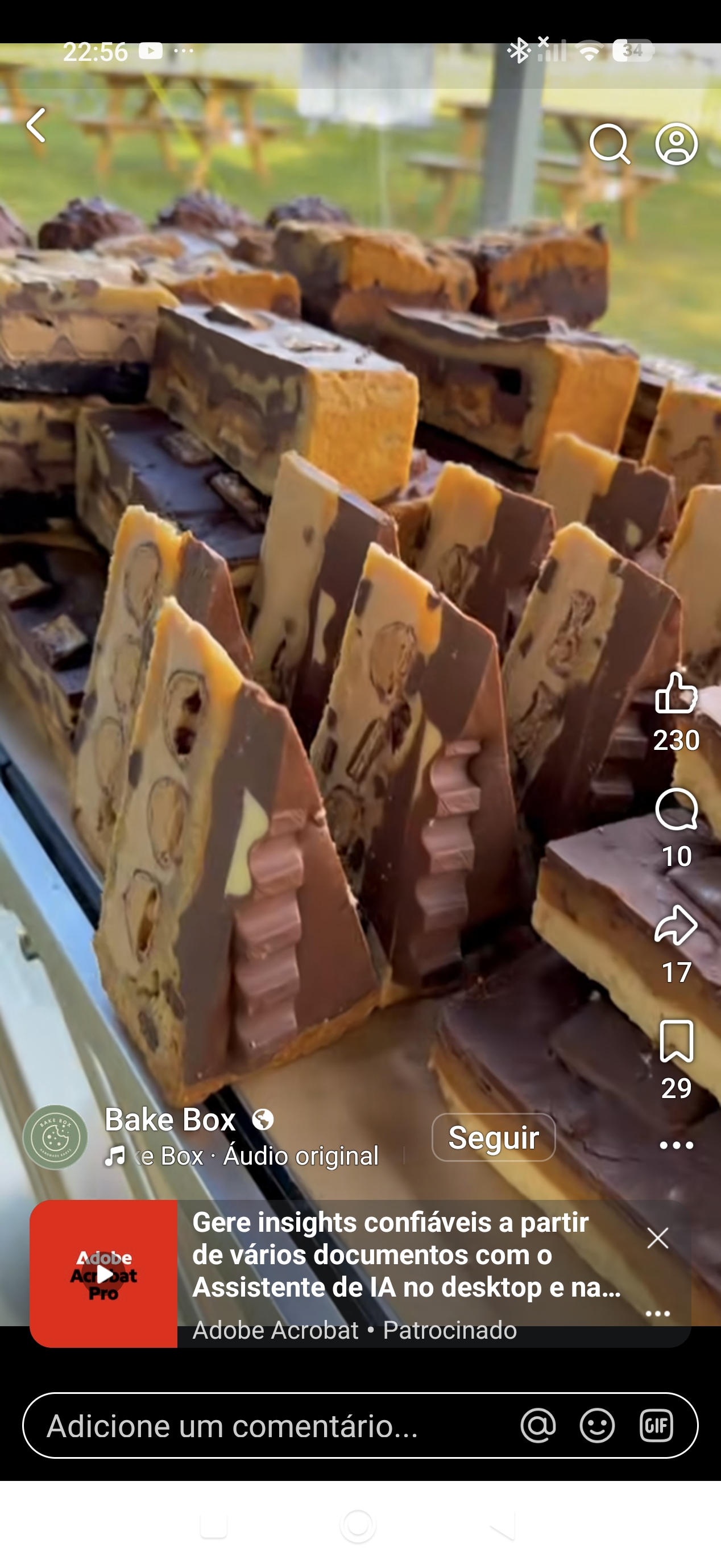Mention someone with the @ icon
The width and height of the screenshot is (721, 1568).
pos(538,1425)
